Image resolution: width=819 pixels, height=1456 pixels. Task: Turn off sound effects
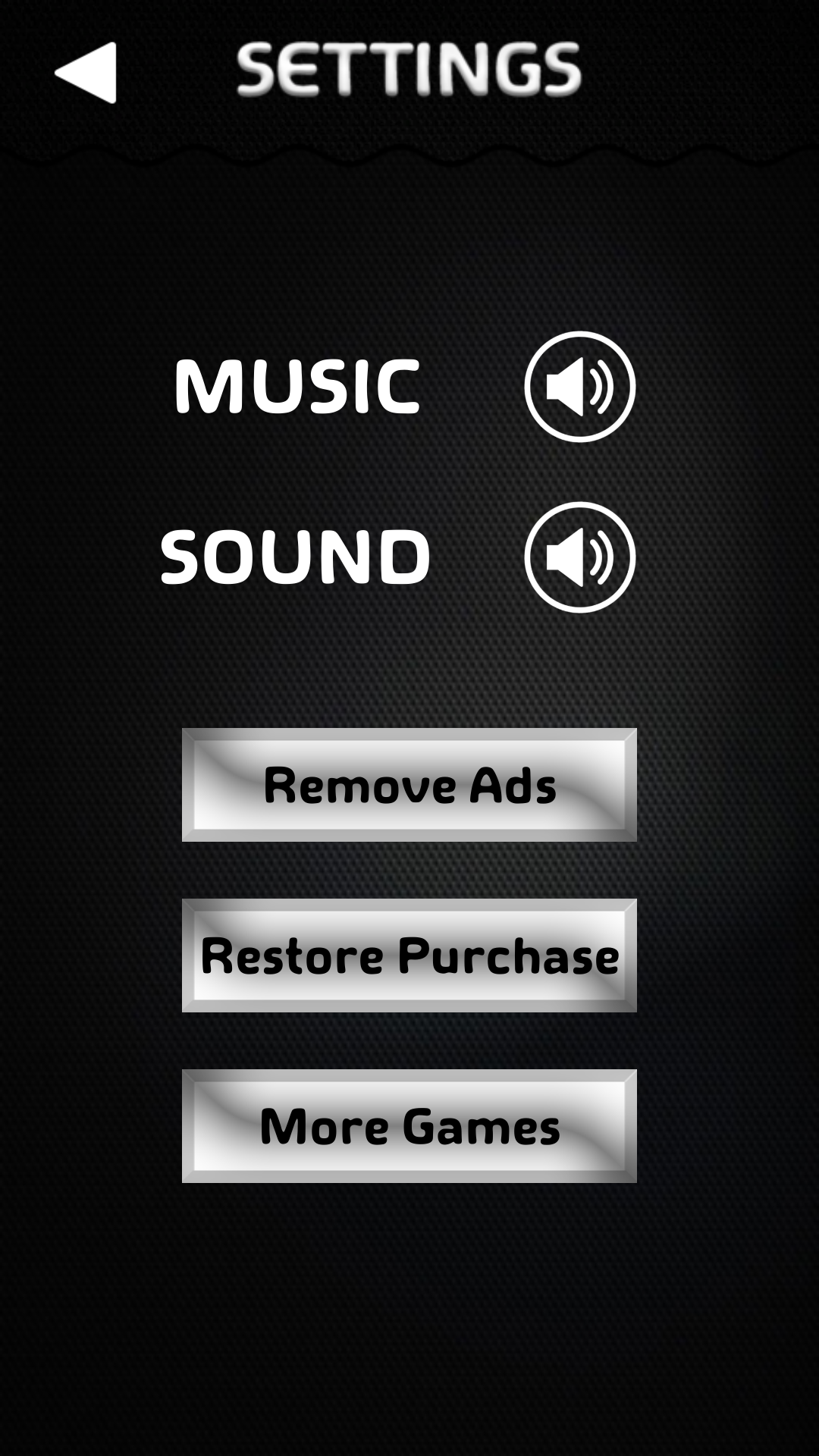579,557
